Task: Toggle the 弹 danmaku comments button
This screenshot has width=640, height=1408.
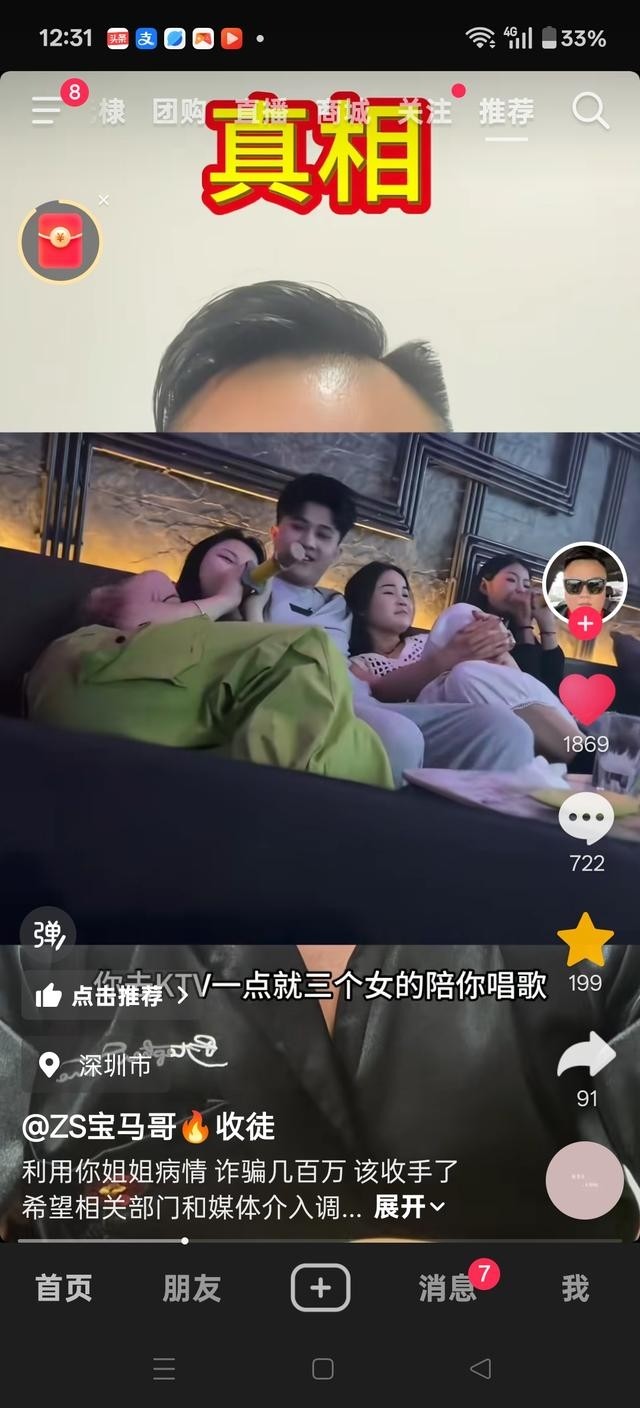Action: click(48, 935)
